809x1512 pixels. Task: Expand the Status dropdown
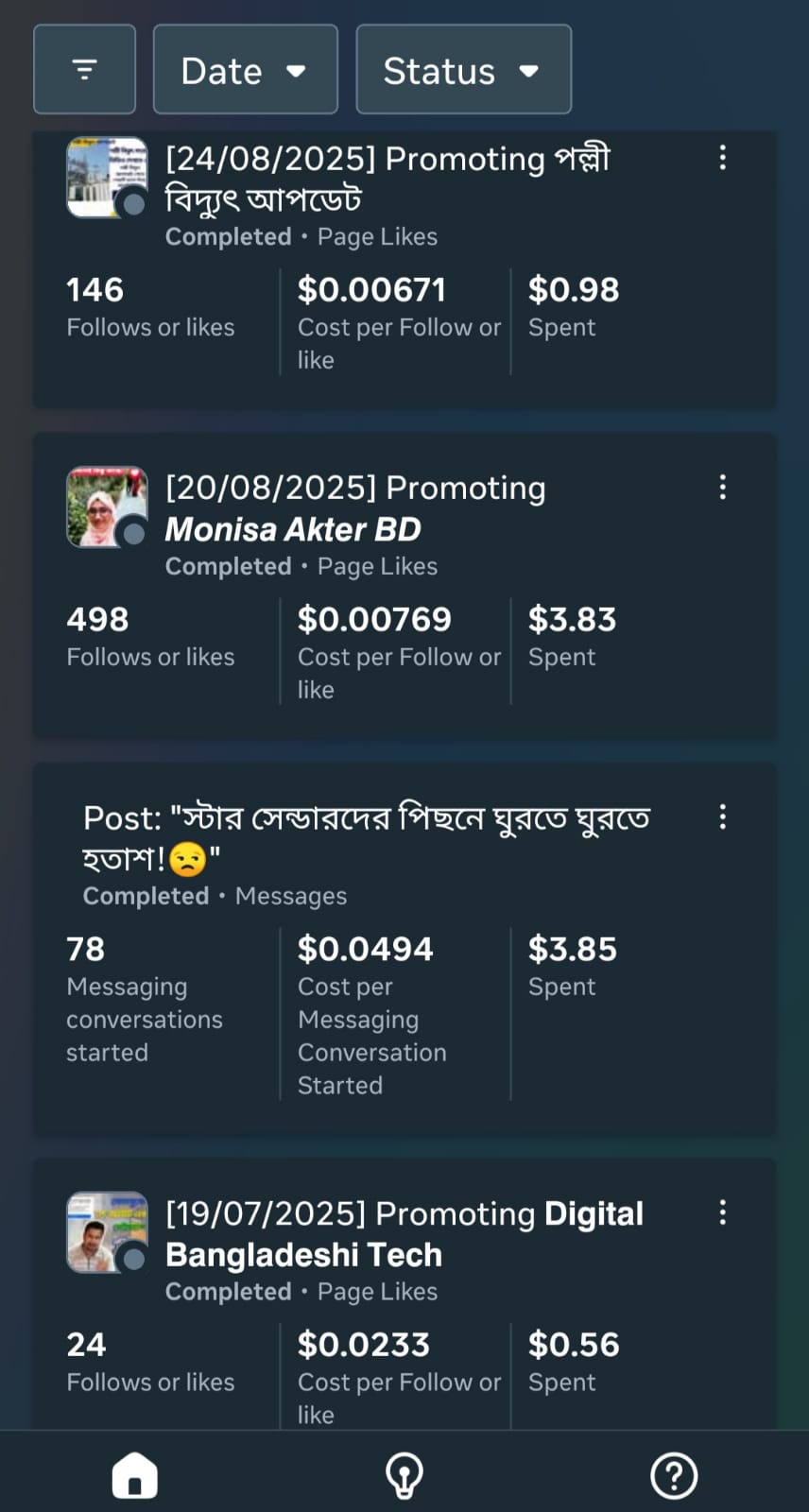coord(463,70)
